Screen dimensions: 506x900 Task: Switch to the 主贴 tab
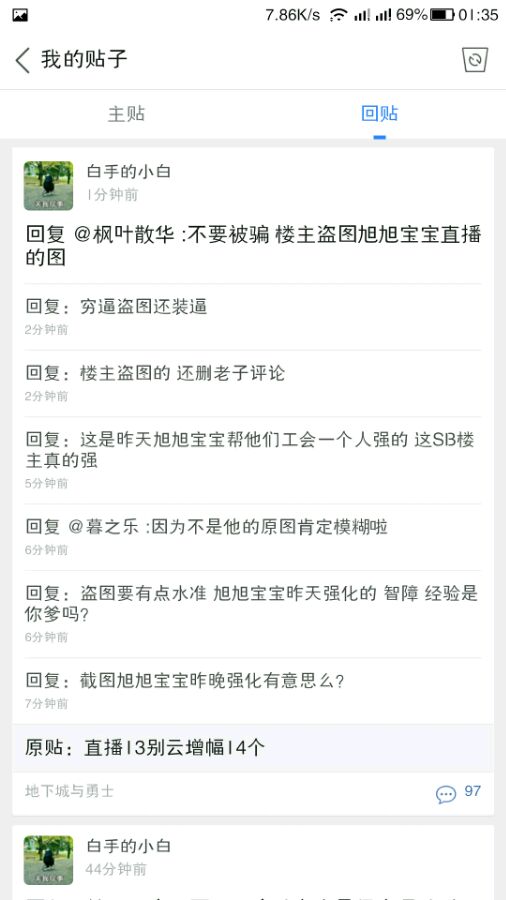126,114
